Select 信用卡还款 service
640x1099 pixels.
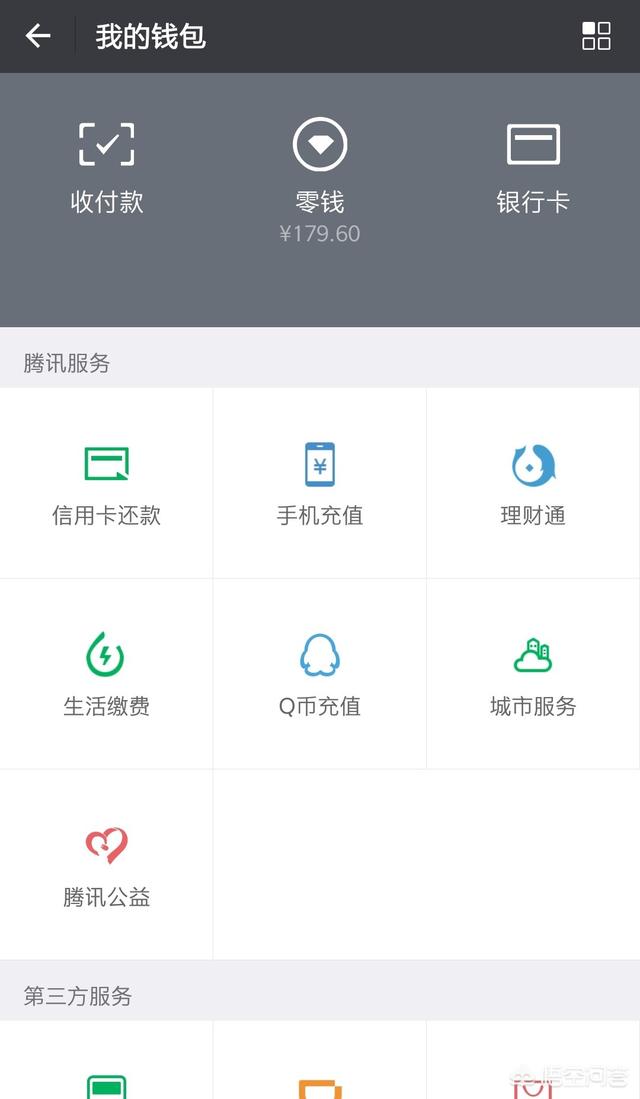[x=106, y=483]
